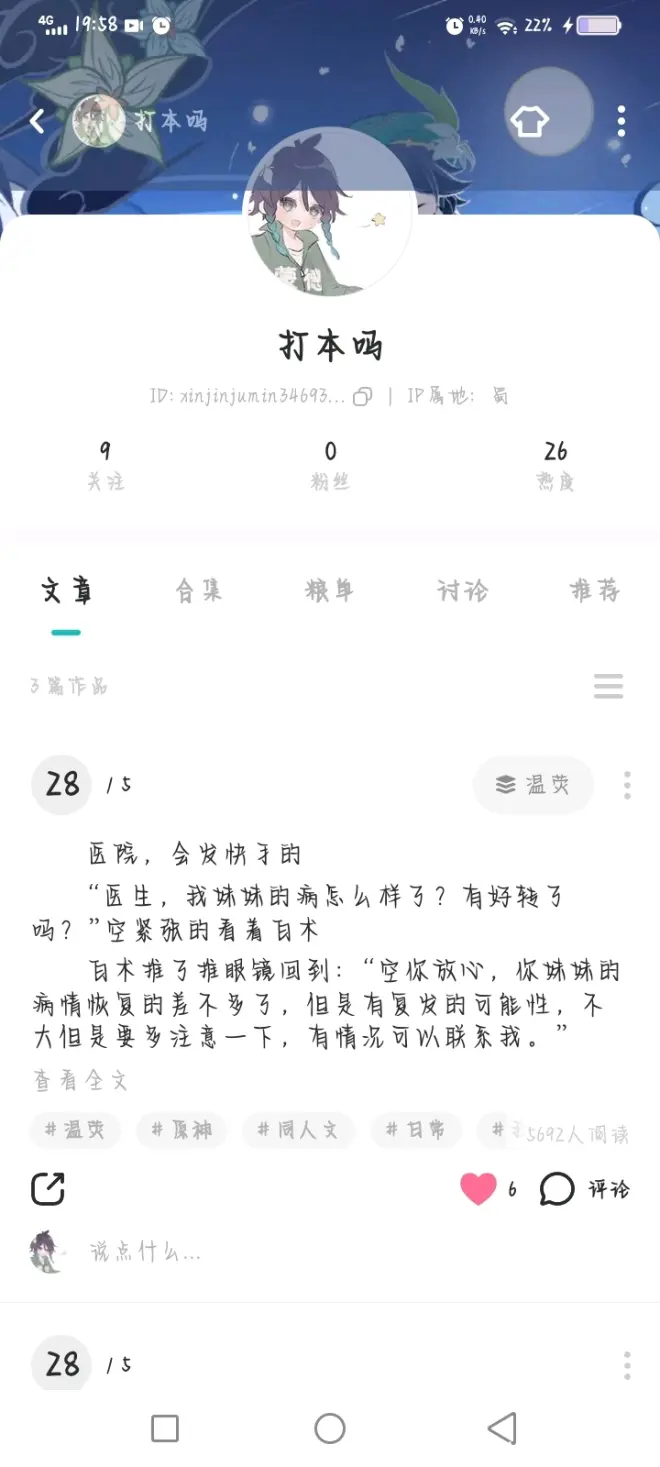Viewport: 660px width, 1467px height.
Task: Go back using the top-left arrow
Action: [x=37, y=122]
